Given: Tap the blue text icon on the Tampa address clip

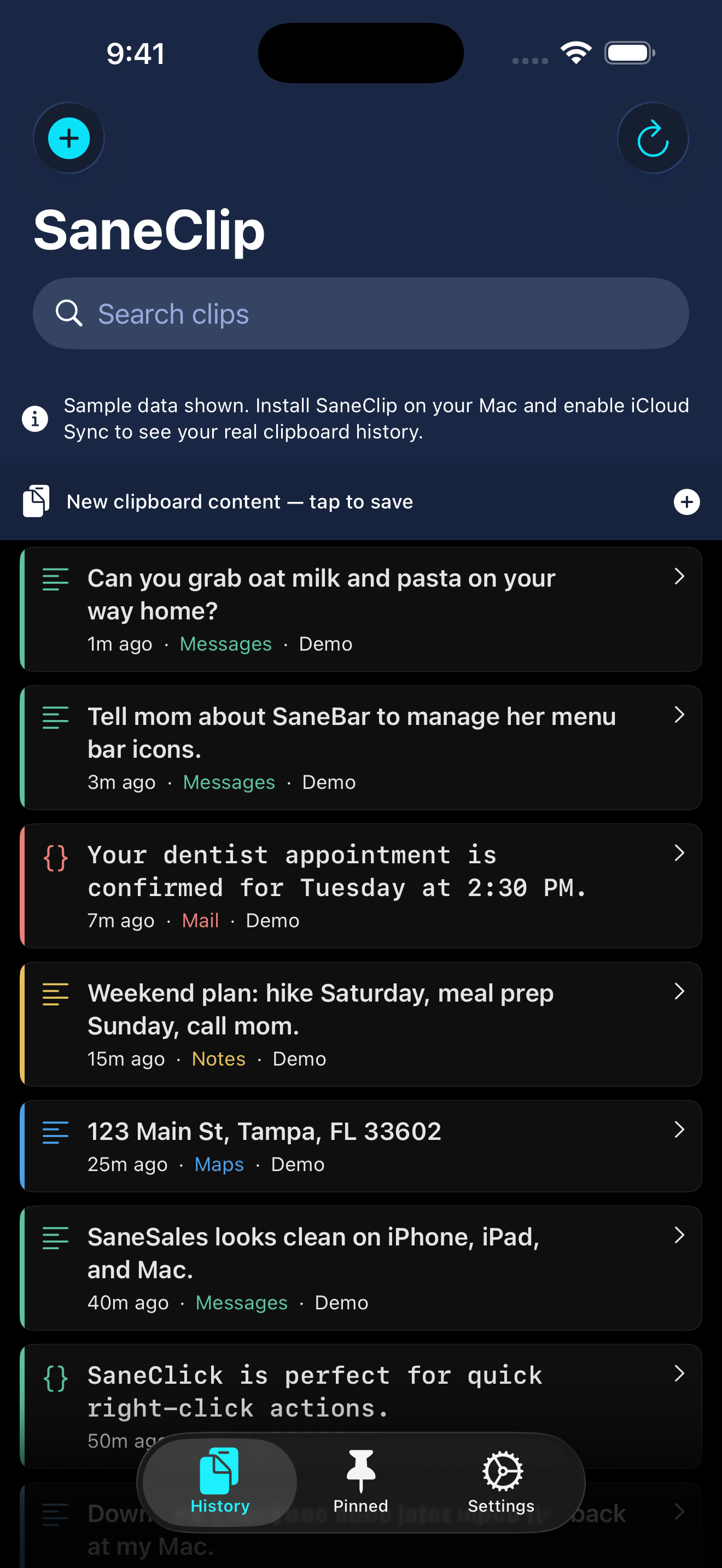Looking at the screenshot, I should click(x=55, y=1132).
